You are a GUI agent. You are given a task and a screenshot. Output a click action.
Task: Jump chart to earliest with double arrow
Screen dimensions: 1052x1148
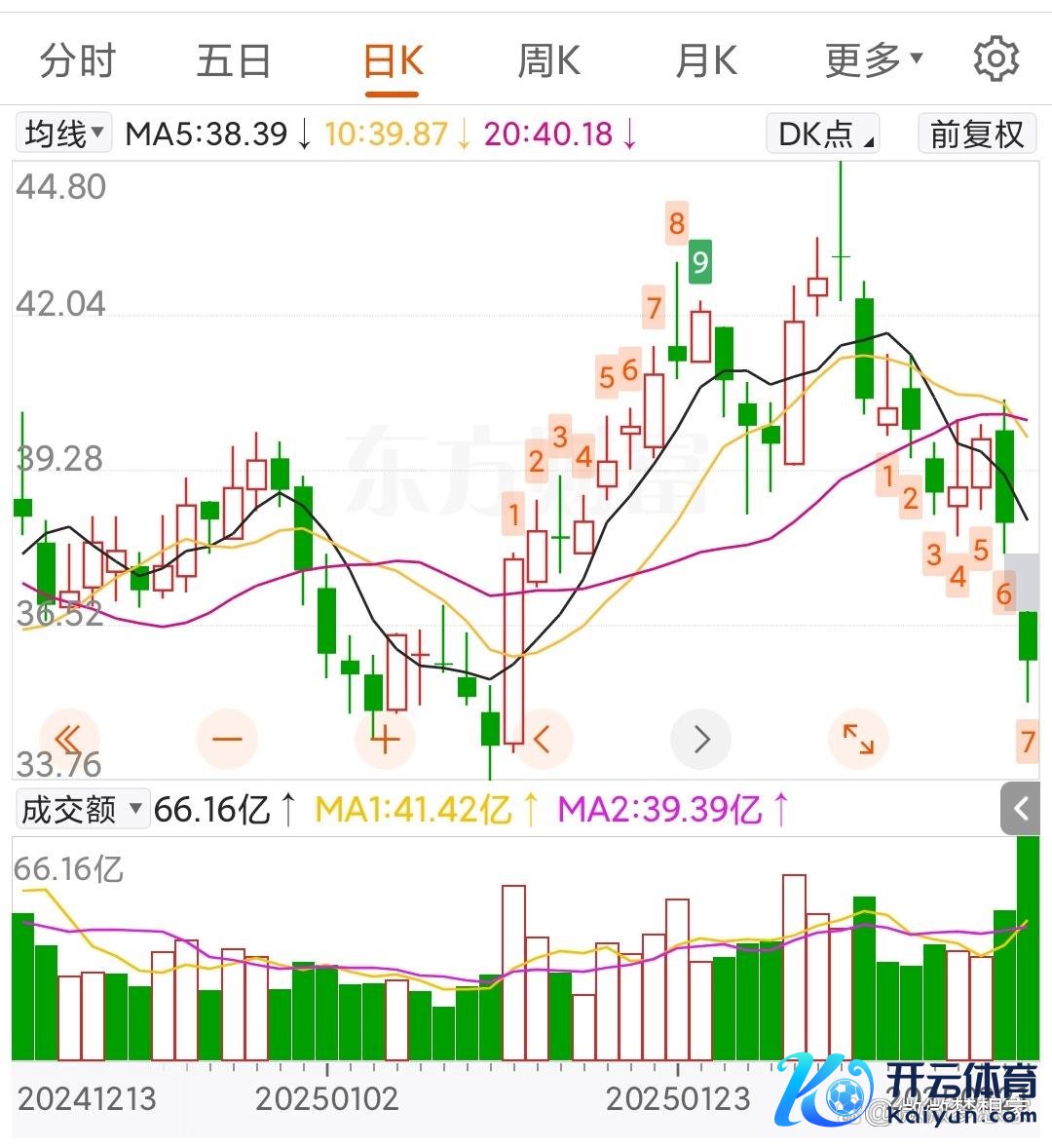click(x=67, y=739)
